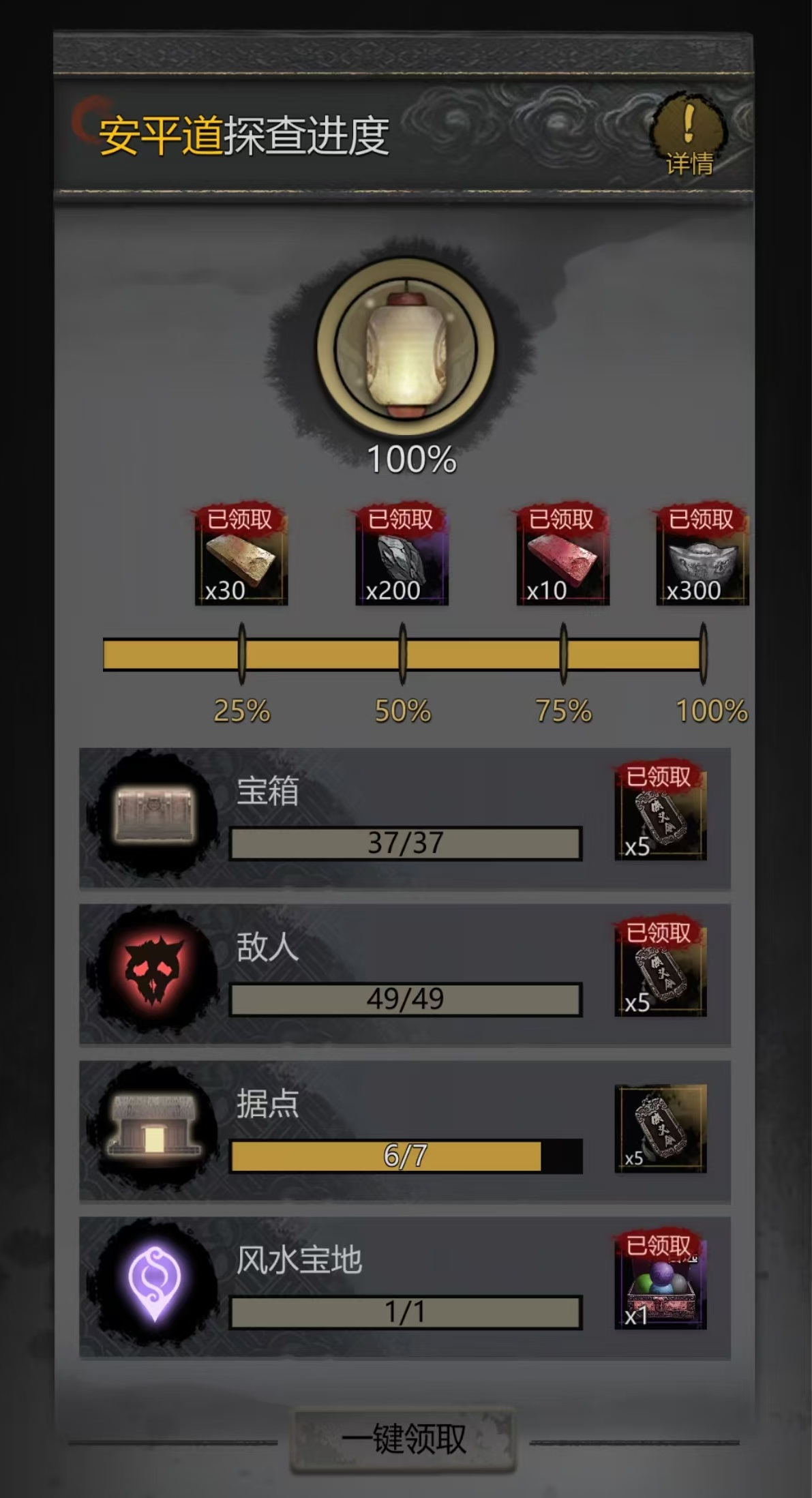Open the 宝箱 progress row
Viewport: 812px width, 1498px height.
(405, 818)
